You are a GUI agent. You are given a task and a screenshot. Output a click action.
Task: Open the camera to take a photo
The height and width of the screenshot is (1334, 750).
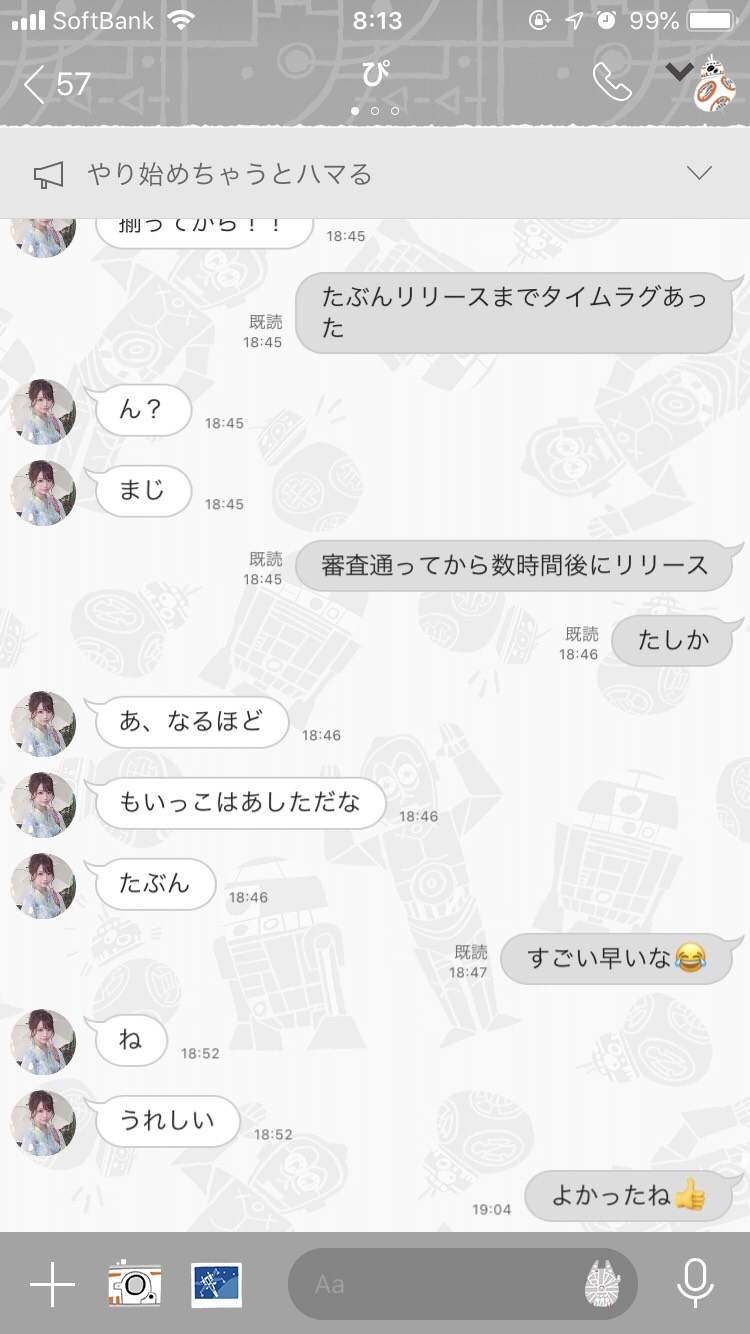tap(135, 1284)
